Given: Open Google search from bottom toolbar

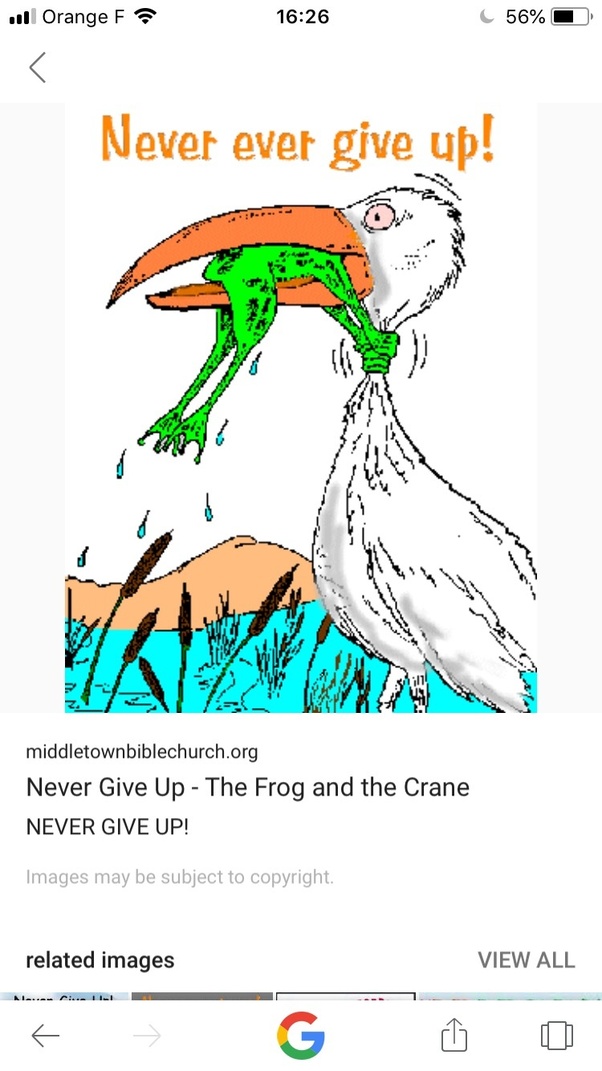Looking at the screenshot, I should [300, 1036].
